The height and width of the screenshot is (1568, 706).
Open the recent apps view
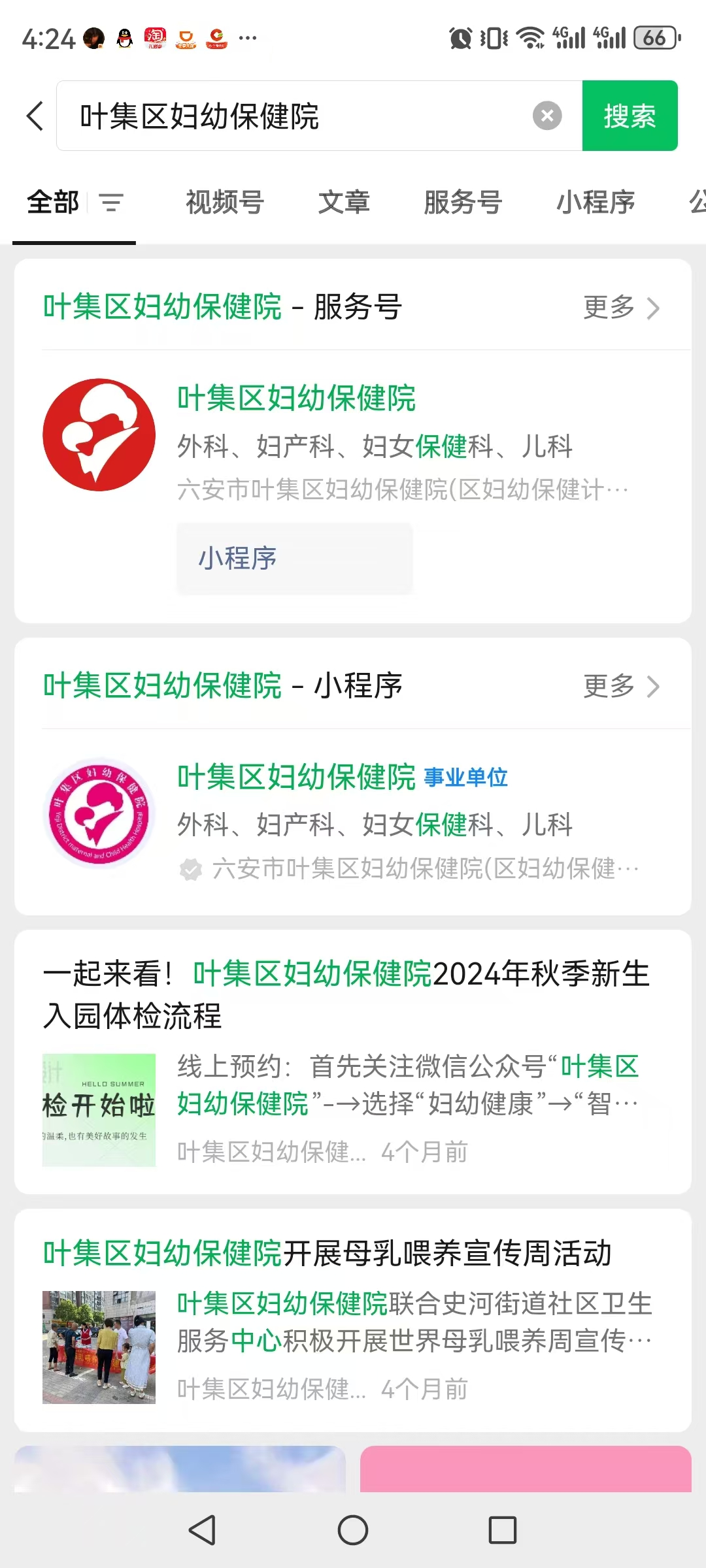(x=502, y=1530)
